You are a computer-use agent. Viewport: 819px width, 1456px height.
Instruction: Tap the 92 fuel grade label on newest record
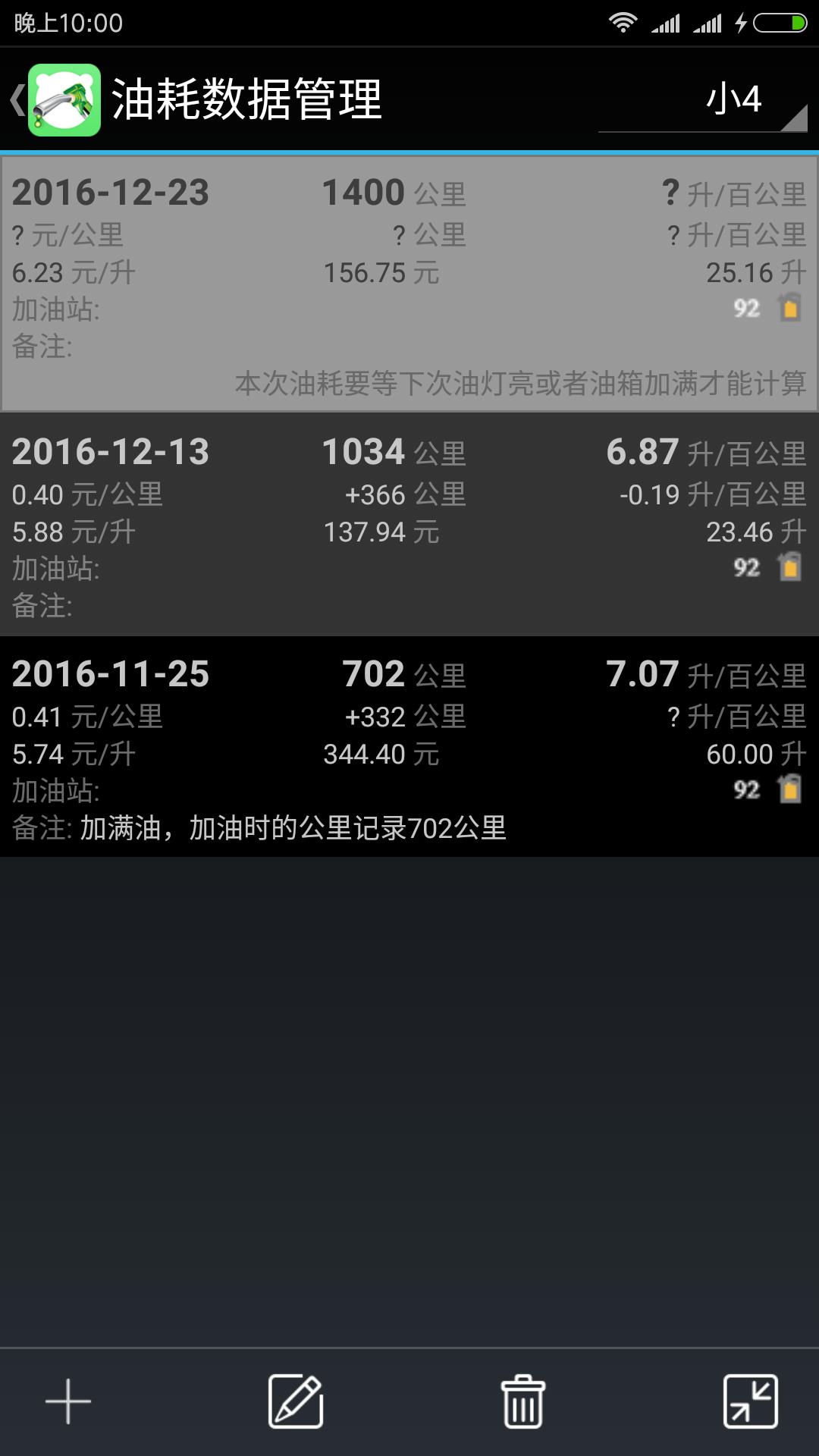point(747,307)
